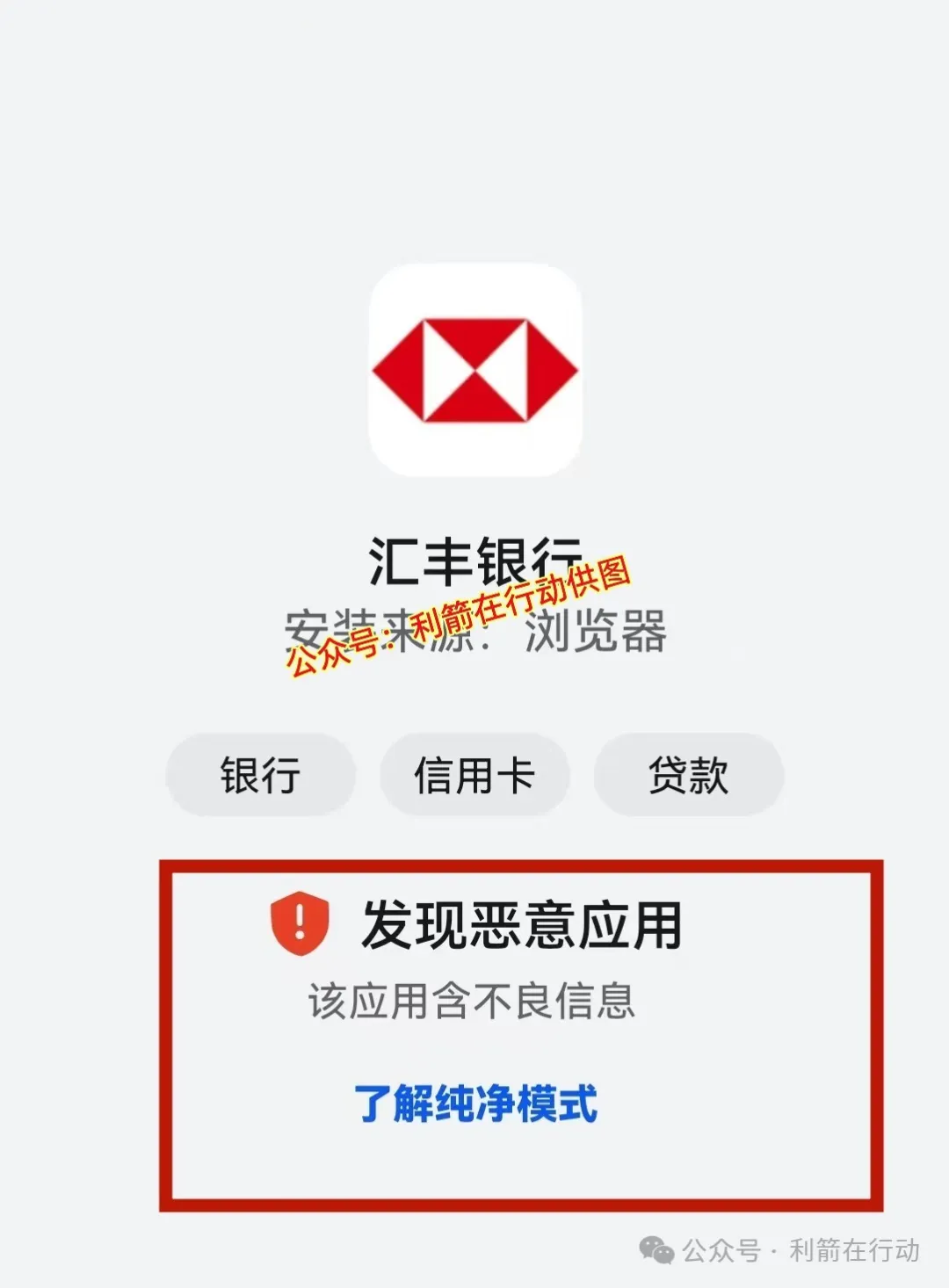Select the 银行 tag chip
Screen dimensions: 949x1288
coord(260,775)
